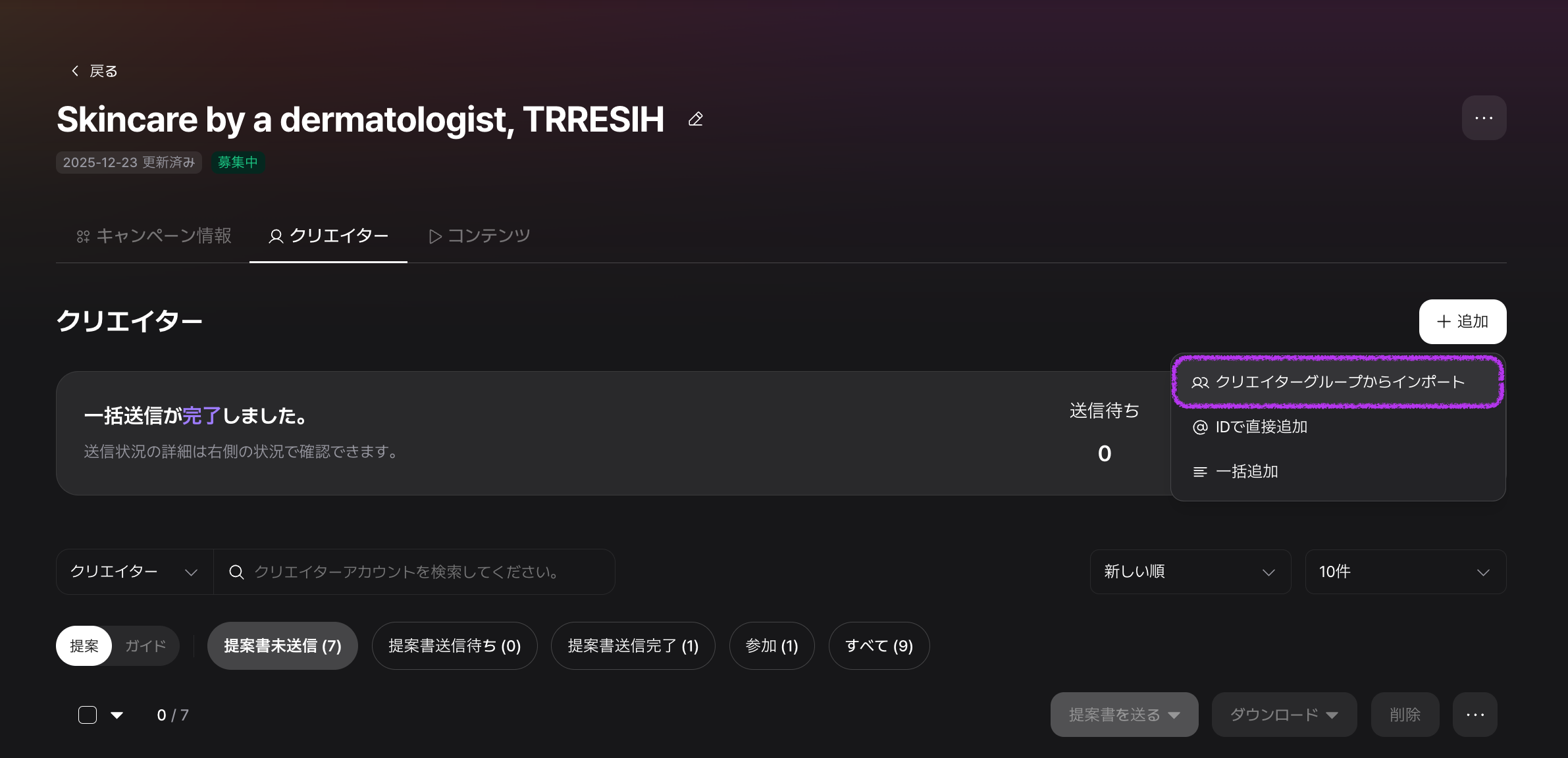
Task: Switch to the ガイド segment
Action: point(145,646)
